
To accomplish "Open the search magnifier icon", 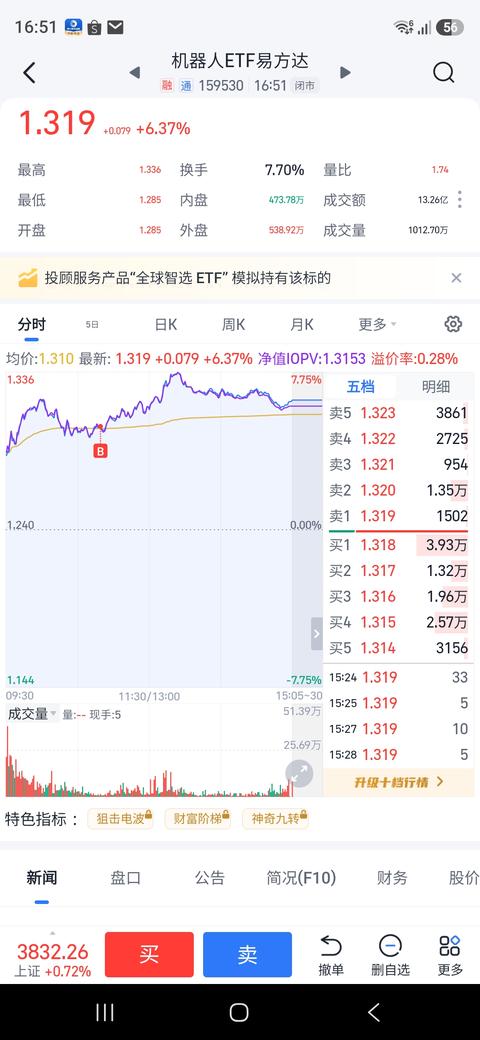I will point(444,72).
